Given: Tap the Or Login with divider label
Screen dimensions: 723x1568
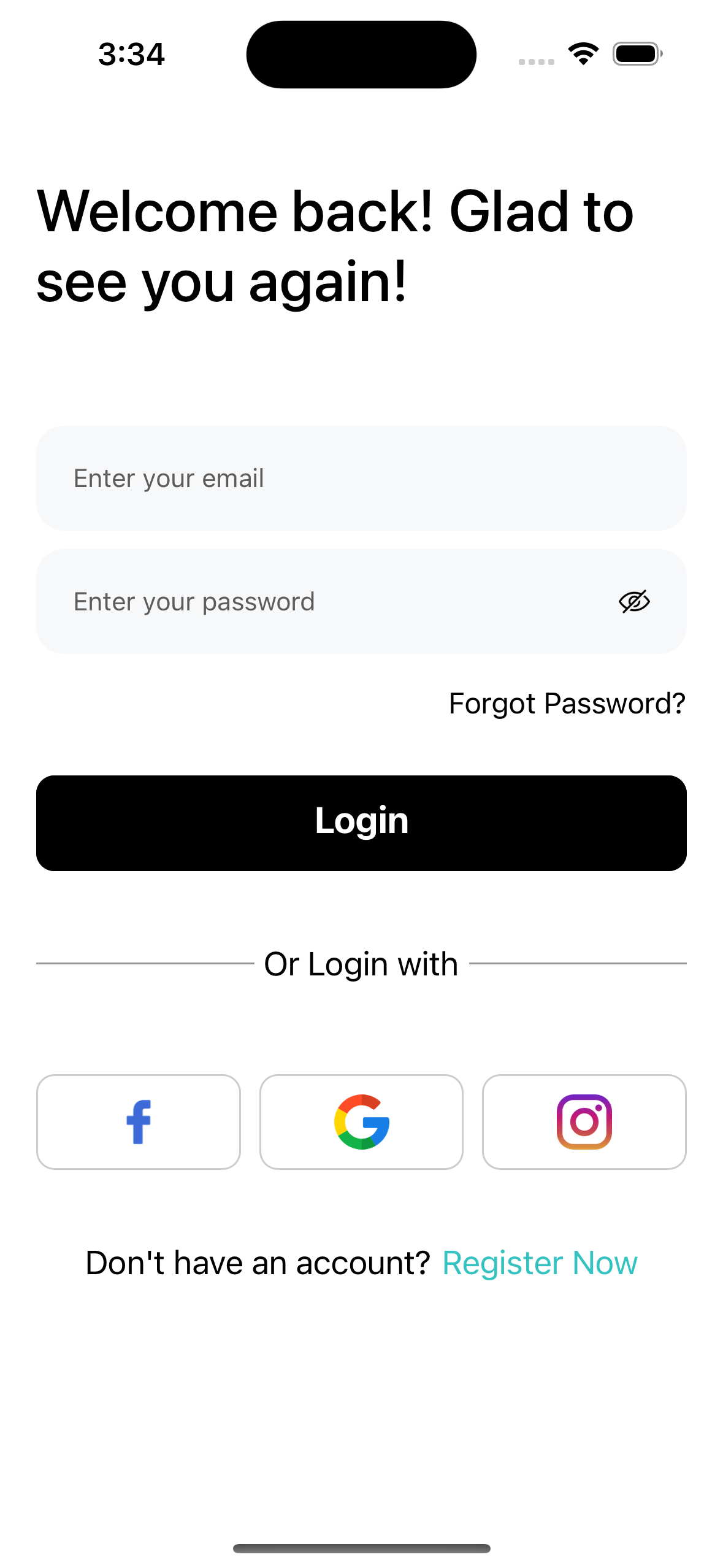Looking at the screenshot, I should [361, 963].
